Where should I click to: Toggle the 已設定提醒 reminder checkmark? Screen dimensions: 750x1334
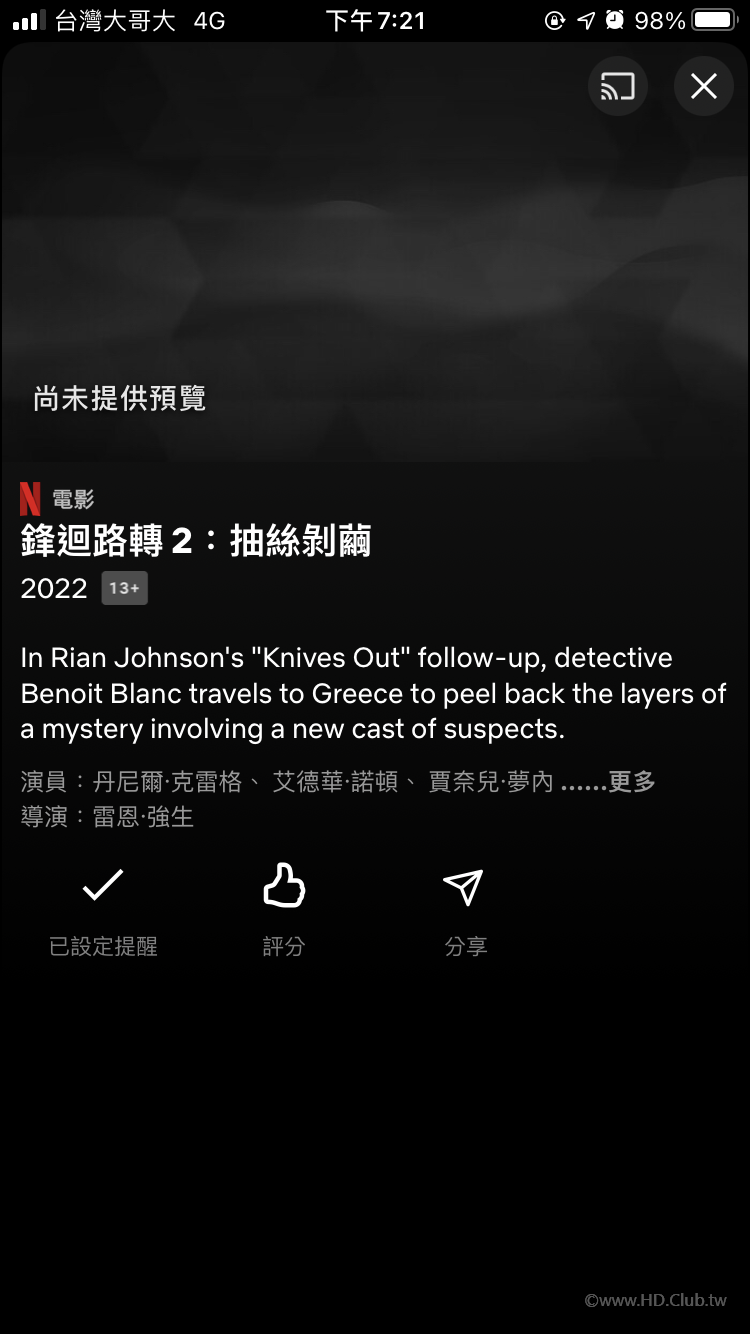pyautogui.click(x=103, y=887)
